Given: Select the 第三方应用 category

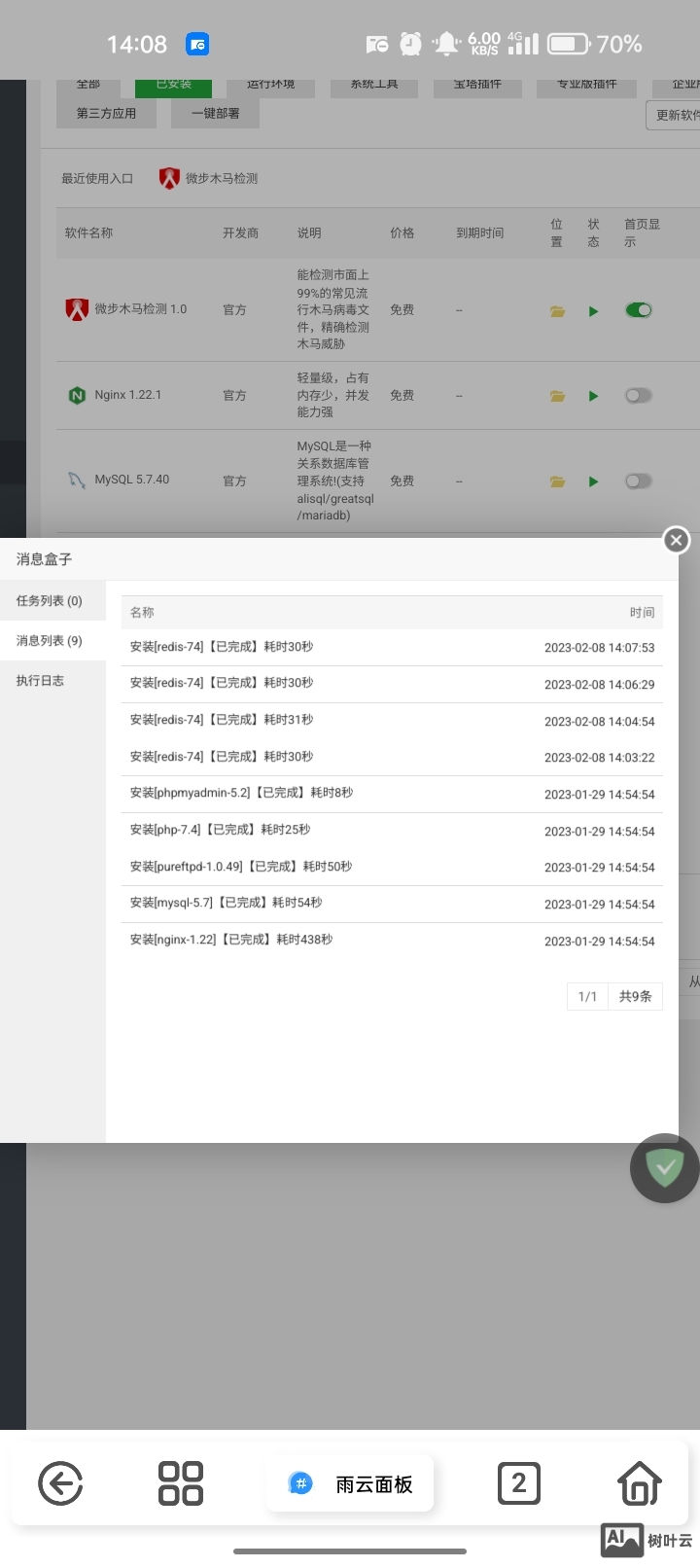Looking at the screenshot, I should (106, 113).
